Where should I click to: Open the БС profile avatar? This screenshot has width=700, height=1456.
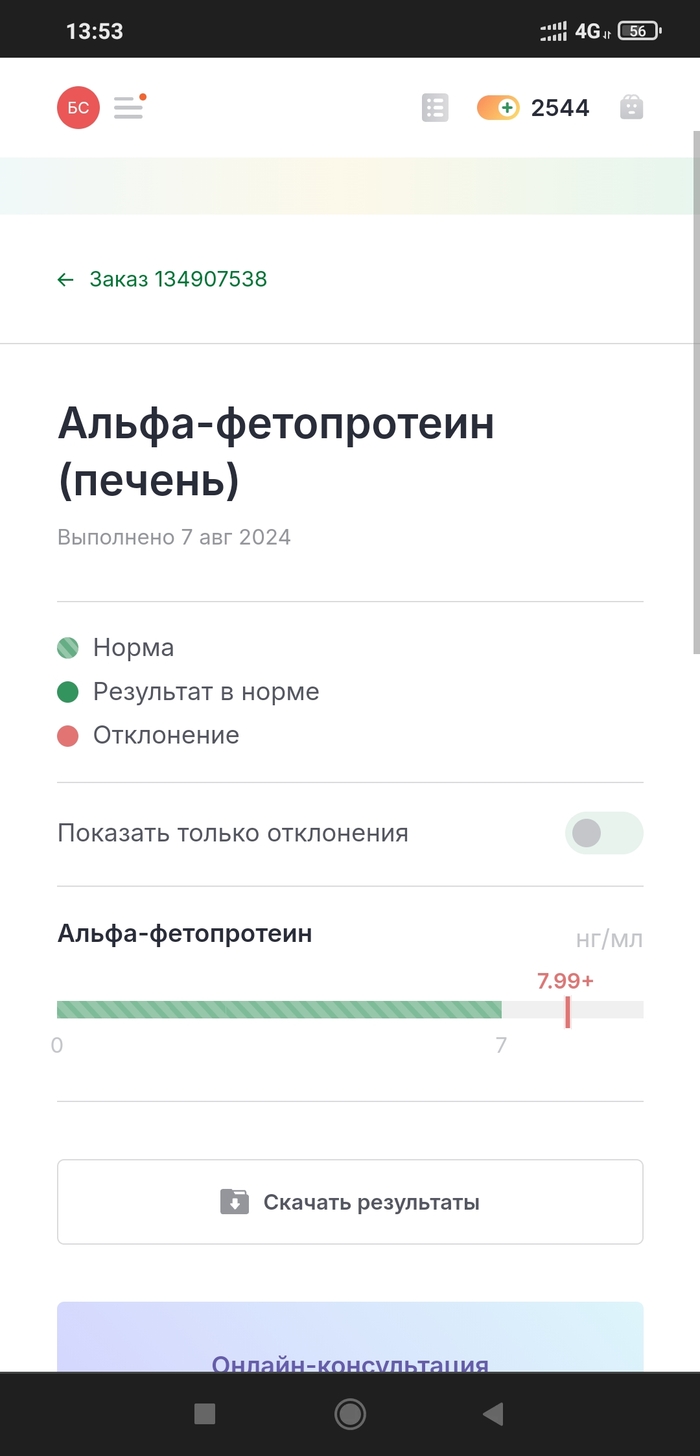pyautogui.click(x=78, y=108)
